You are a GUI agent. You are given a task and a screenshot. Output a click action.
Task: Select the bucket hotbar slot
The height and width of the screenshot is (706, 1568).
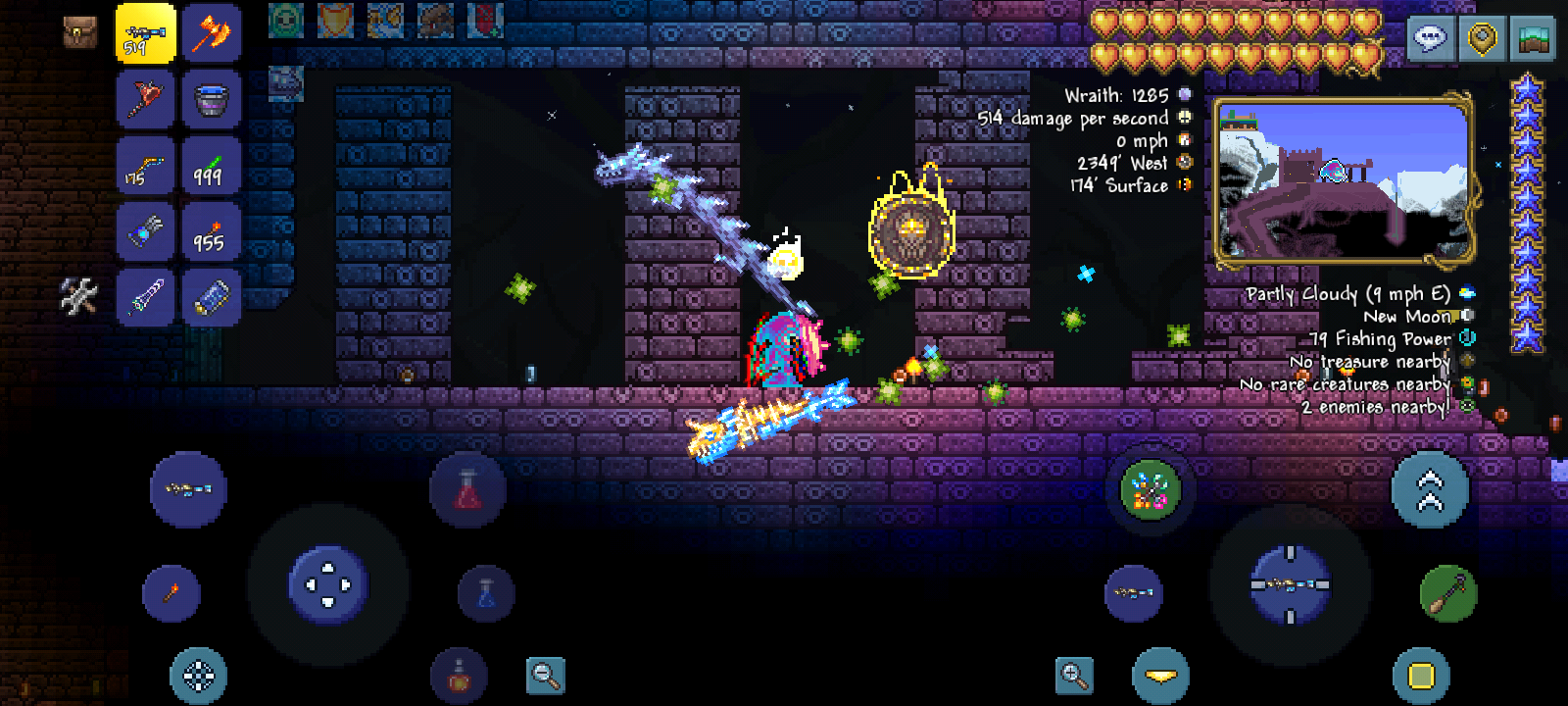pos(211,99)
